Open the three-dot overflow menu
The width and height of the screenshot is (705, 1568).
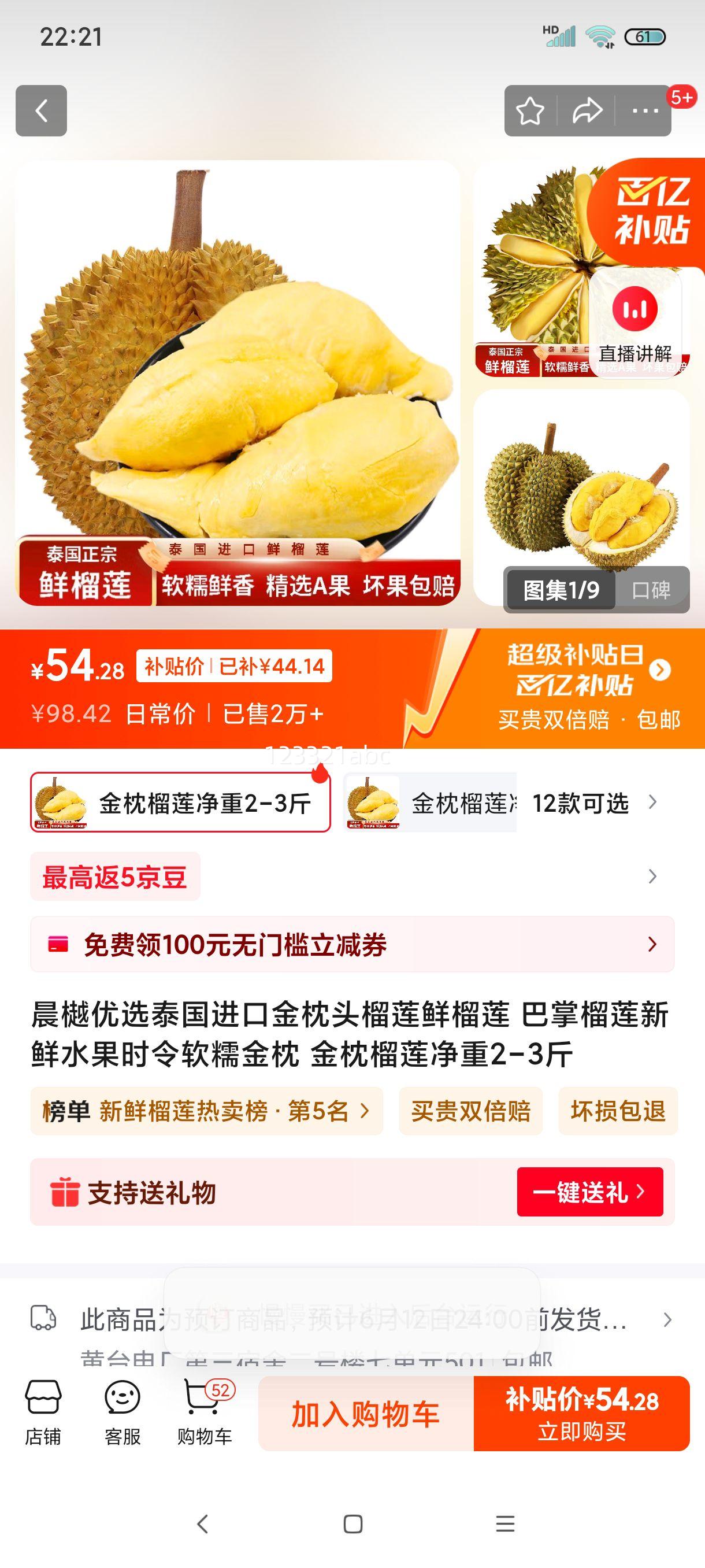[x=645, y=111]
